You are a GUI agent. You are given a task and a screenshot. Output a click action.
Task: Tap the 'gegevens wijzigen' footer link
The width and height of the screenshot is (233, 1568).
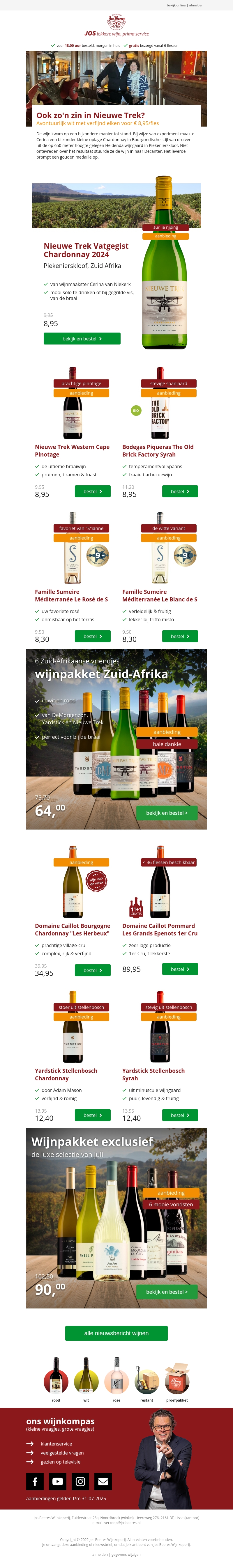126,1554
